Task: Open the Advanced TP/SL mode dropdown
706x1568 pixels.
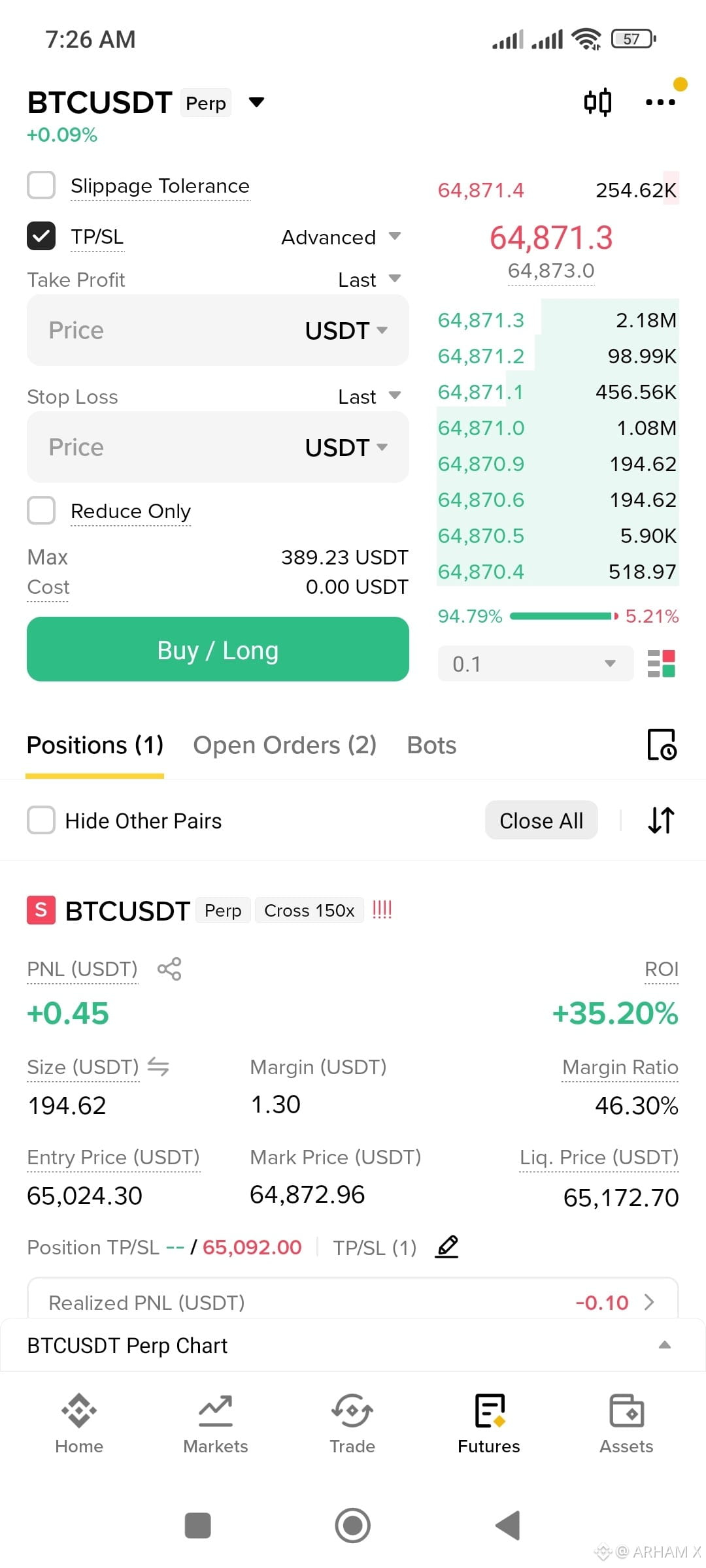Action: (341, 237)
